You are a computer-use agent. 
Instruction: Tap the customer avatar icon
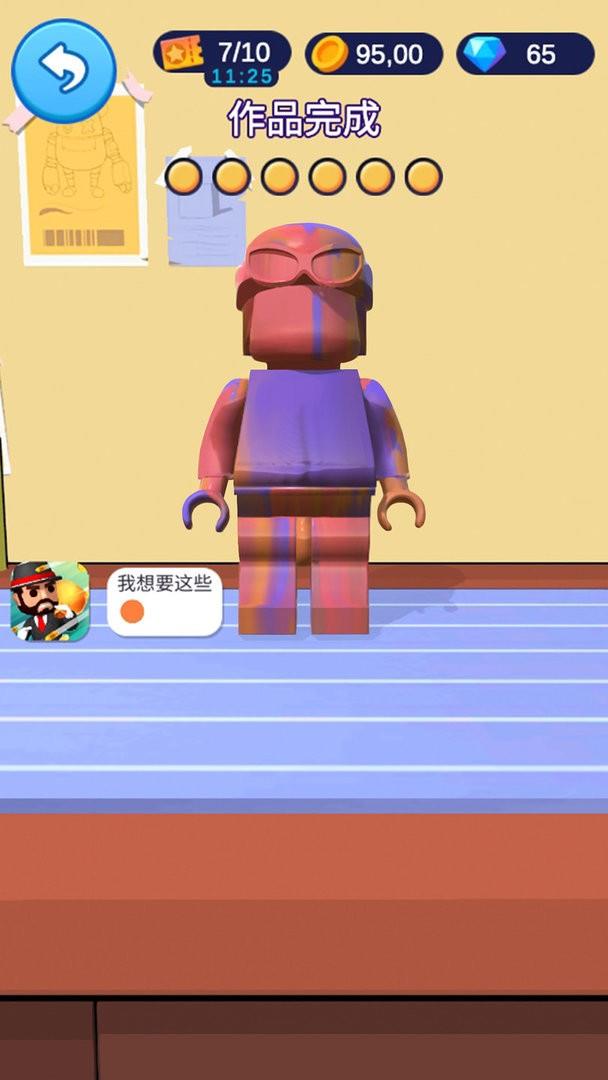pyautogui.click(x=50, y=600)
